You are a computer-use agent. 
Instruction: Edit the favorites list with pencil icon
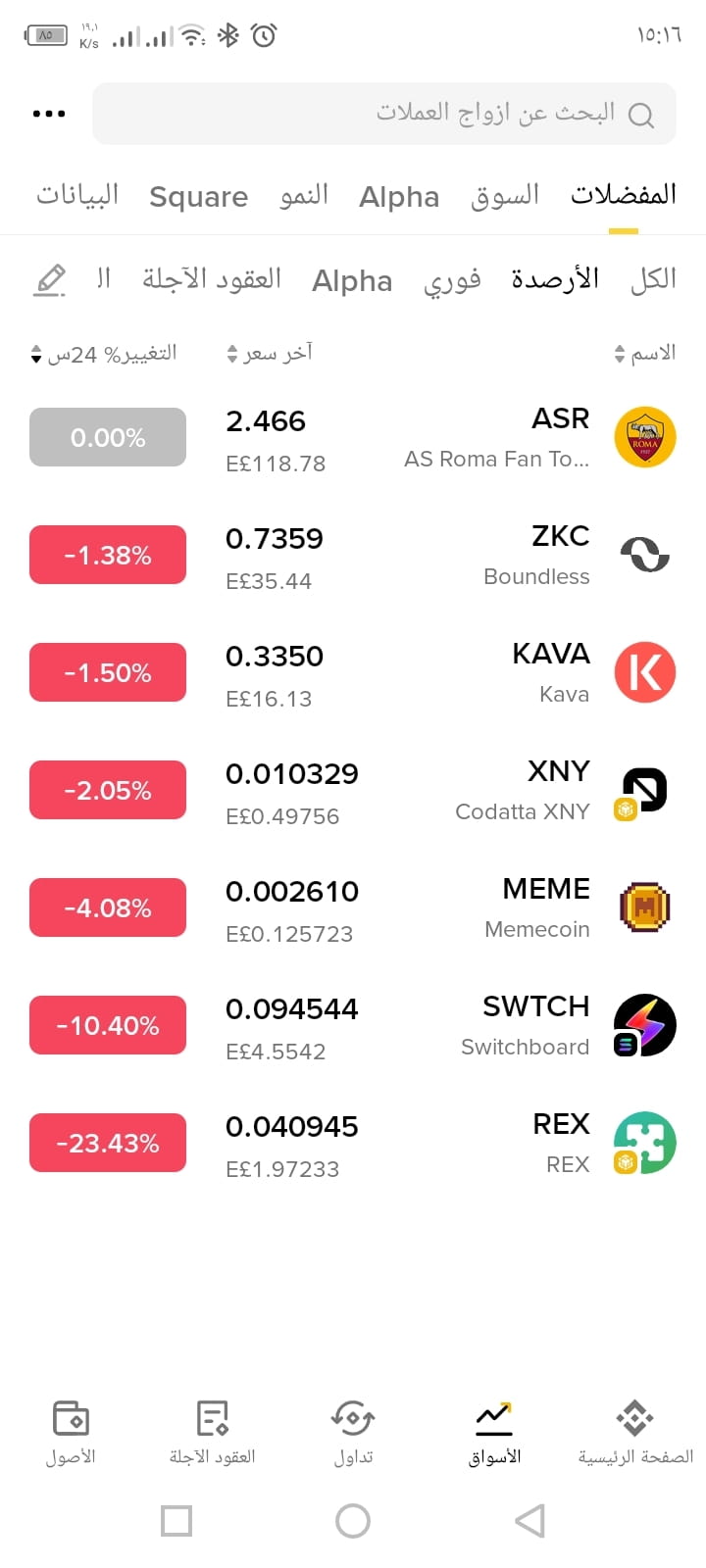click(x=50, y=280)
